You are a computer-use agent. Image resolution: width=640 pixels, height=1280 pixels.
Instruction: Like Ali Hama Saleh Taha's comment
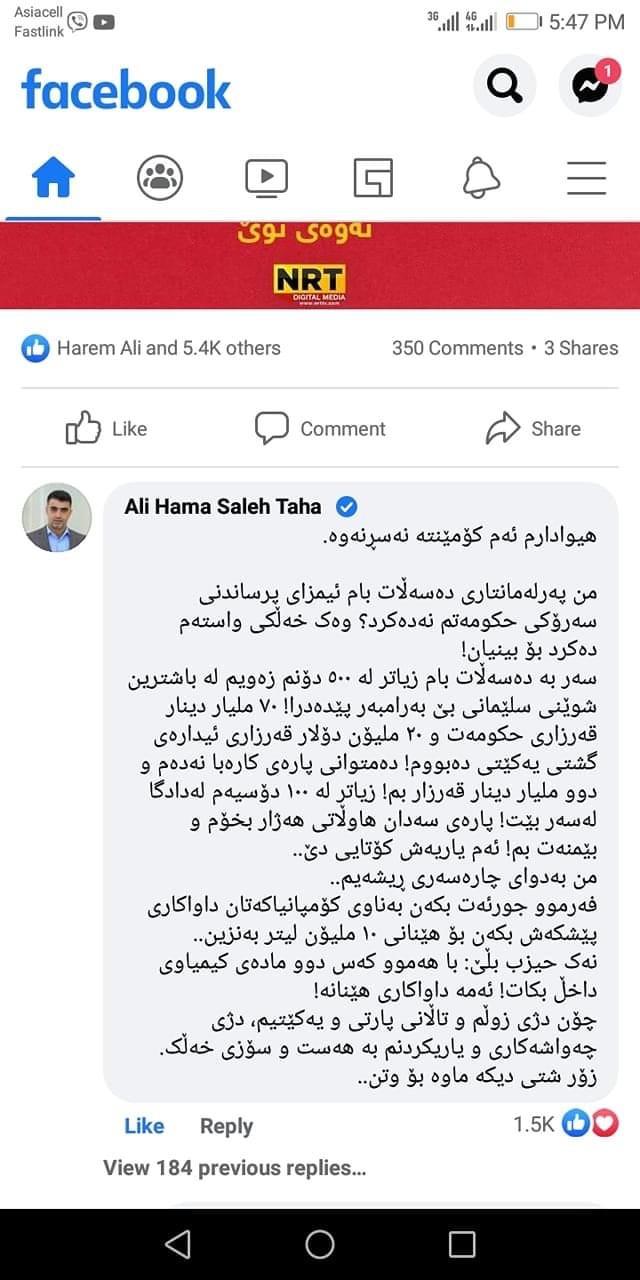144,1126
